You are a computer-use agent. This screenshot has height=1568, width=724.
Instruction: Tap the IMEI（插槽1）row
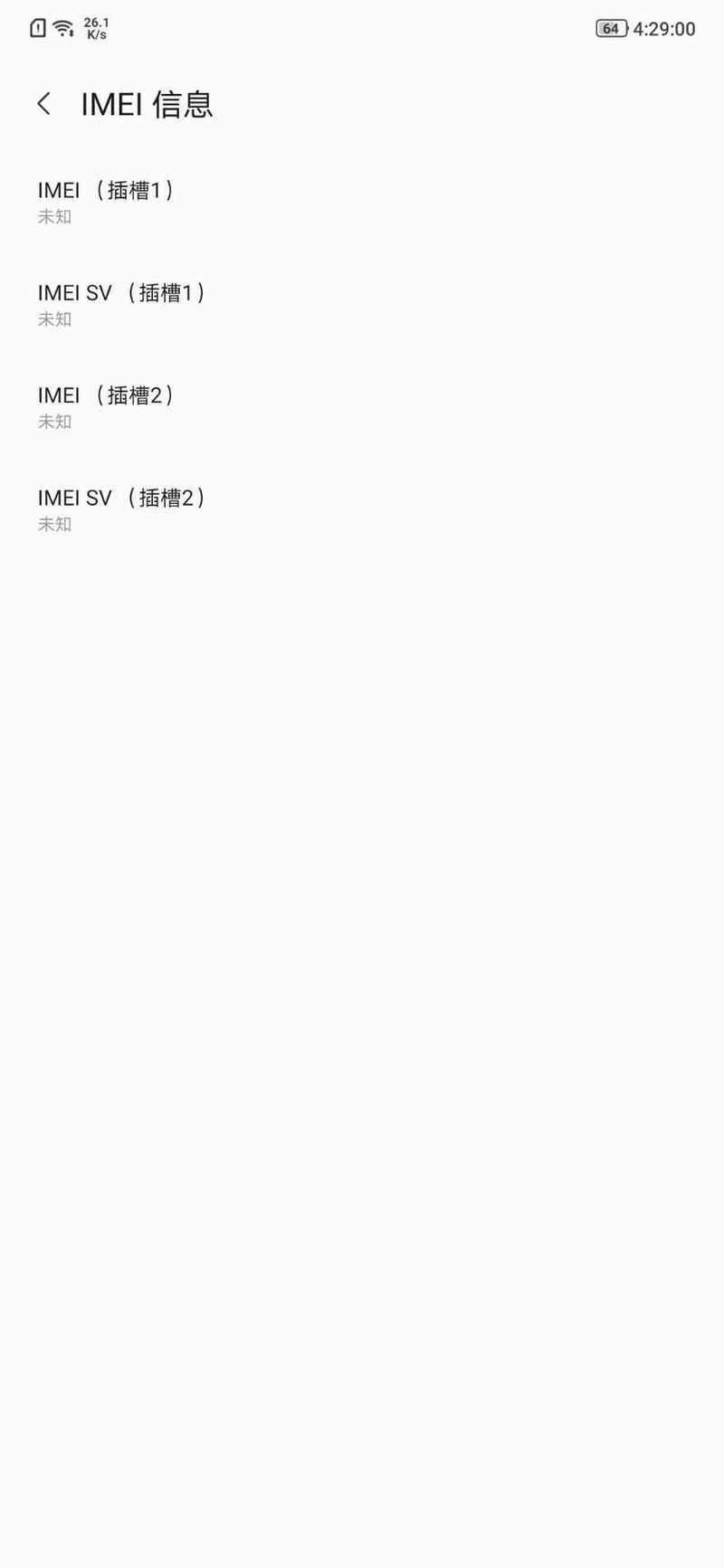(362, 203)
